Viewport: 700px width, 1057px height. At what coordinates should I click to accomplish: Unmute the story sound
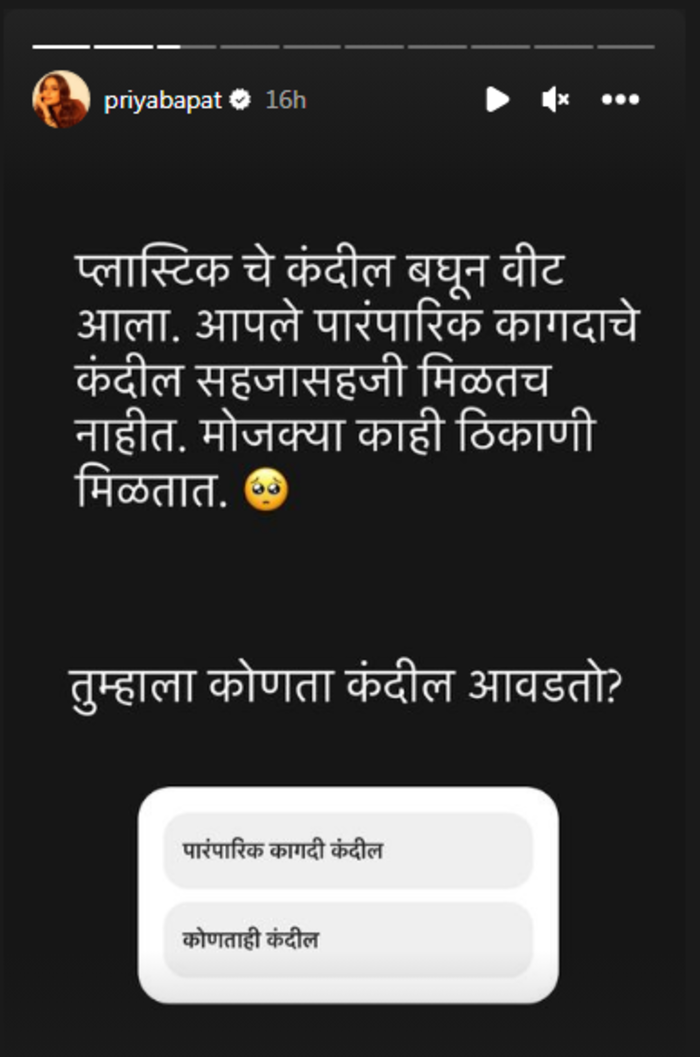[x=555, y=99]
